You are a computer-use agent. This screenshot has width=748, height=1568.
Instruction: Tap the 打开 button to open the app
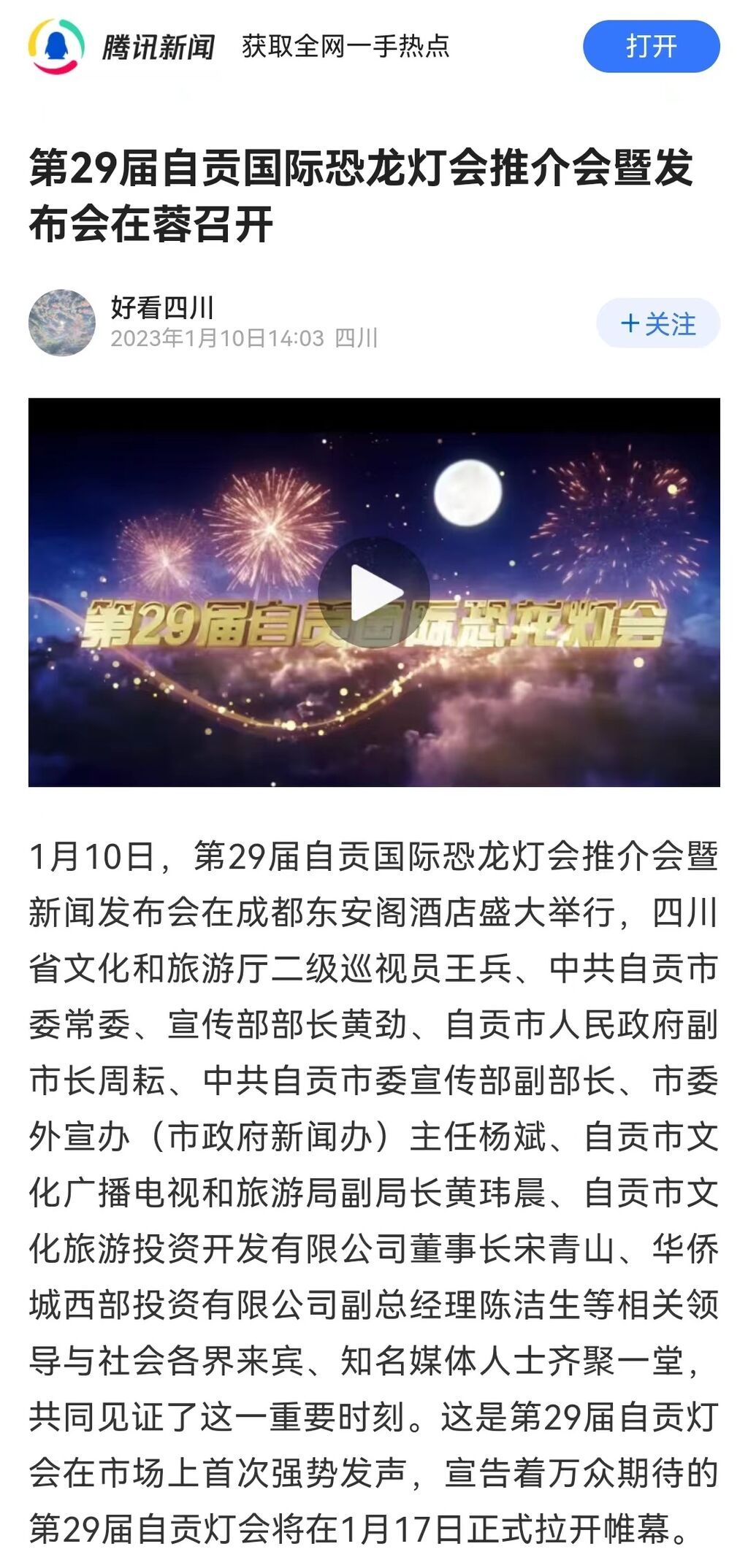pyautogui.click(x=650, y=47)
